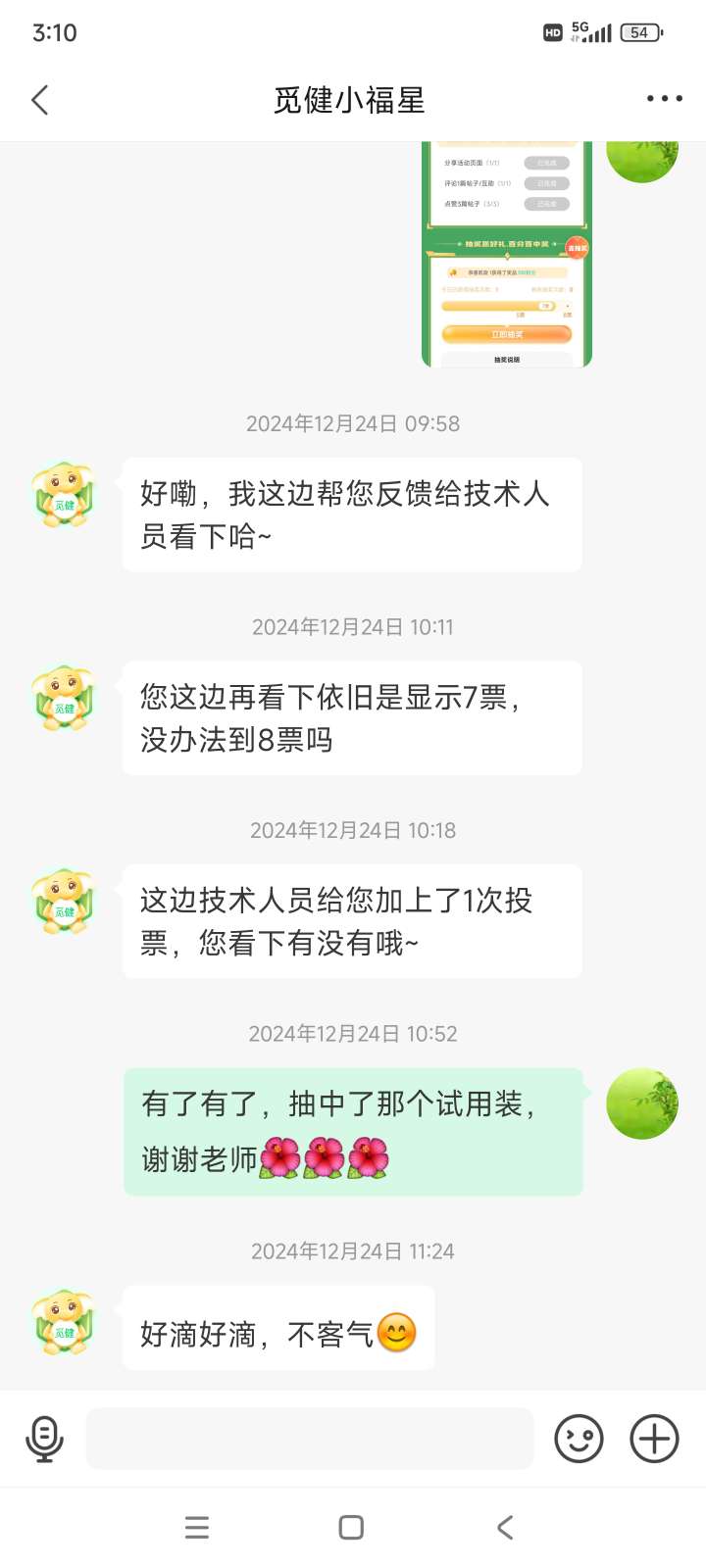
Task: Tap the chat title 觅健小福星
Action: [350, 99]
